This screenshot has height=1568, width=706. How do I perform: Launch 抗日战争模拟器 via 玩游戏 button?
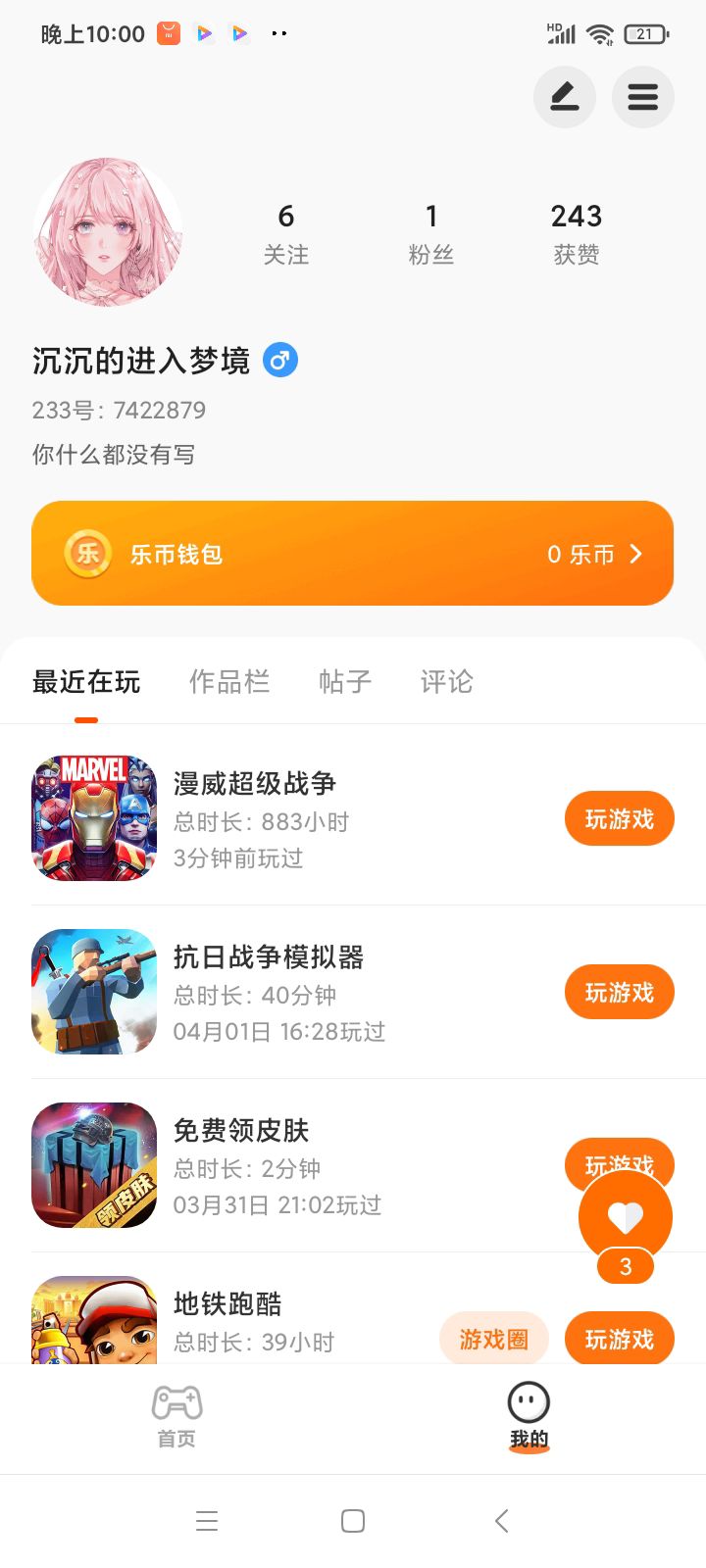[x=619, y=993]
